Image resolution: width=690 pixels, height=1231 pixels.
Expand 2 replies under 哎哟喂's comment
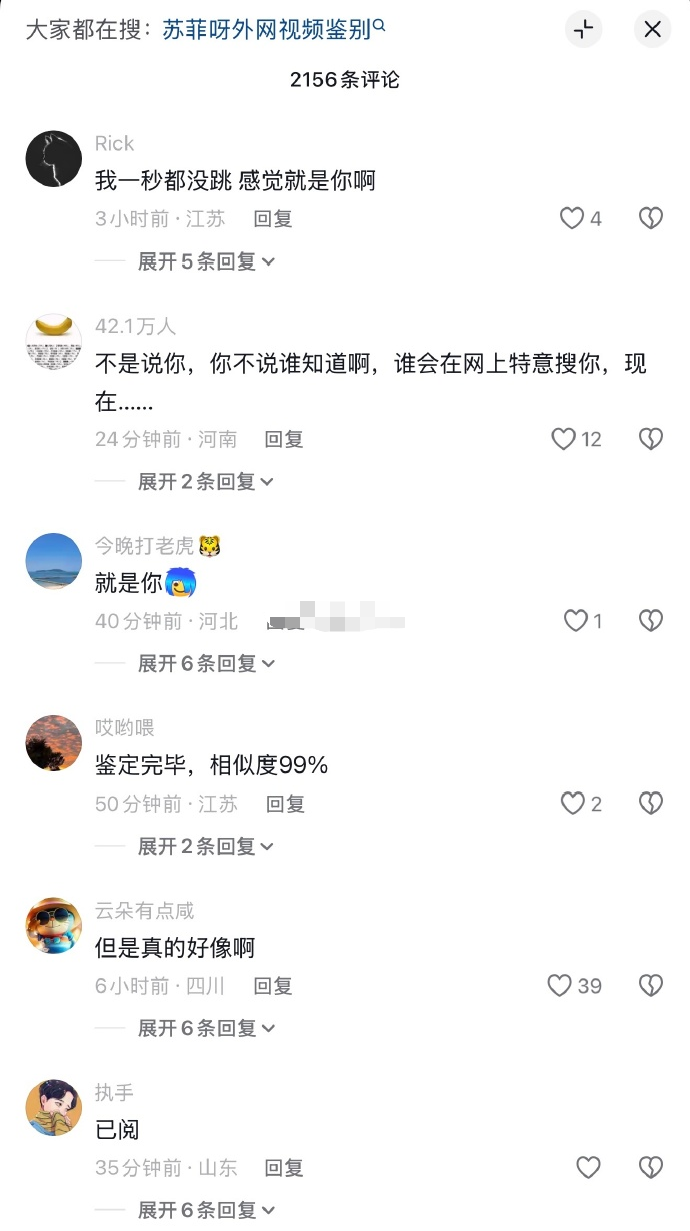pos(206,847)
